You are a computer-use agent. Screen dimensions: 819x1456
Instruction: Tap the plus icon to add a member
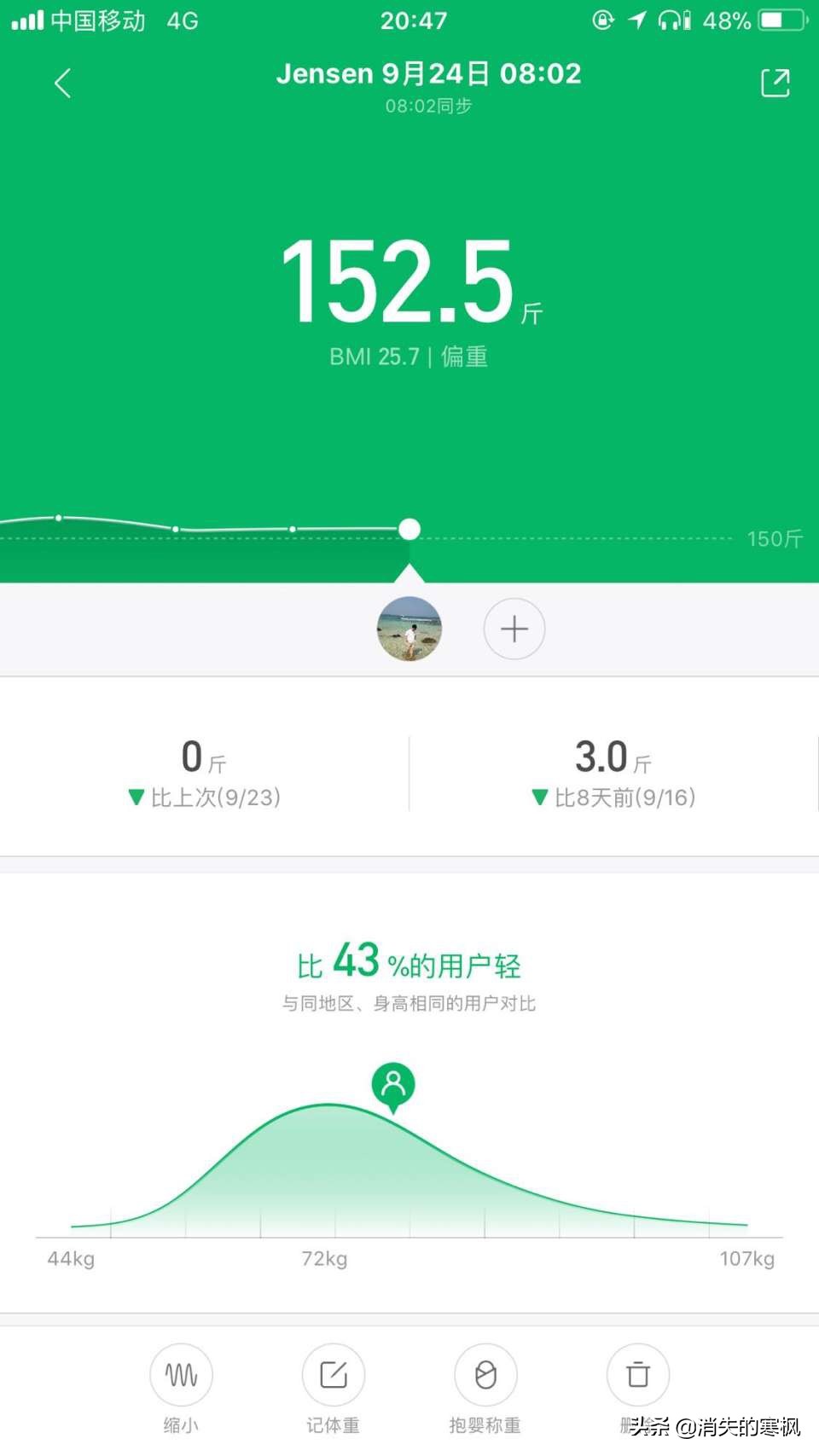pyautogui.click(x=514, y=629)
